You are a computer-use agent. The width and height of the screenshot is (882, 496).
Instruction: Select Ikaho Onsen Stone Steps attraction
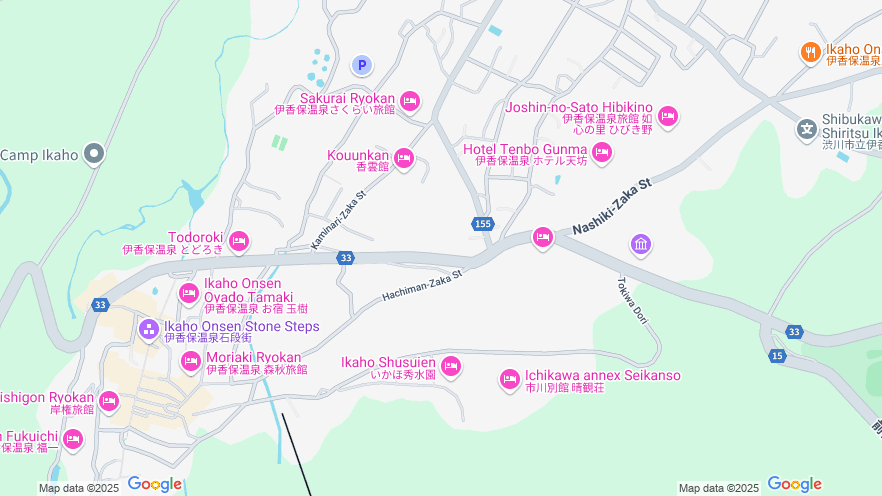coord(148,328)
